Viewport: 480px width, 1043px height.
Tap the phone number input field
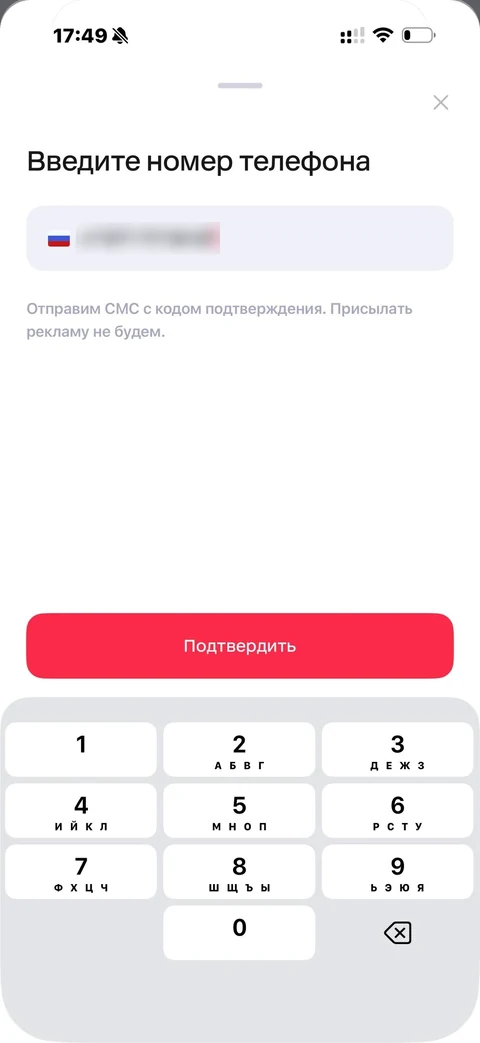(x=240, y=238)
